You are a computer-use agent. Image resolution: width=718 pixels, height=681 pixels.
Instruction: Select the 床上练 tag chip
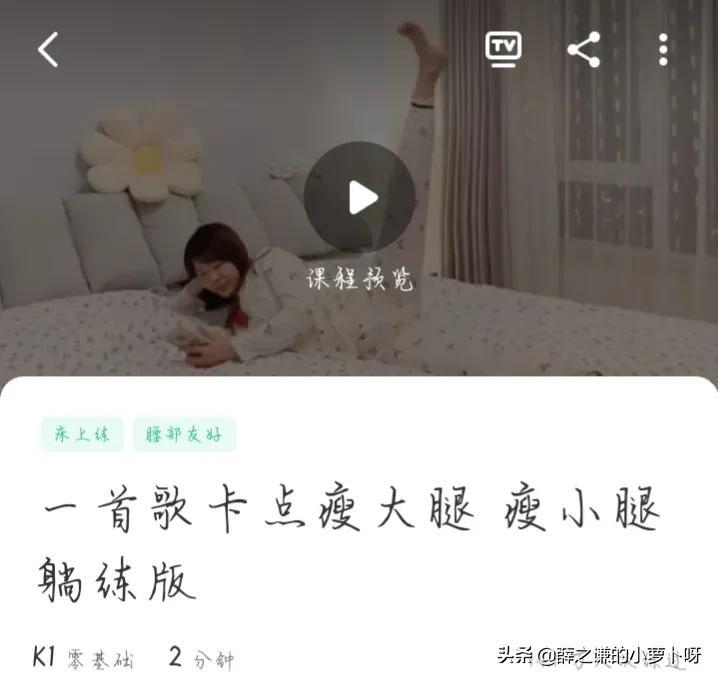82,435
